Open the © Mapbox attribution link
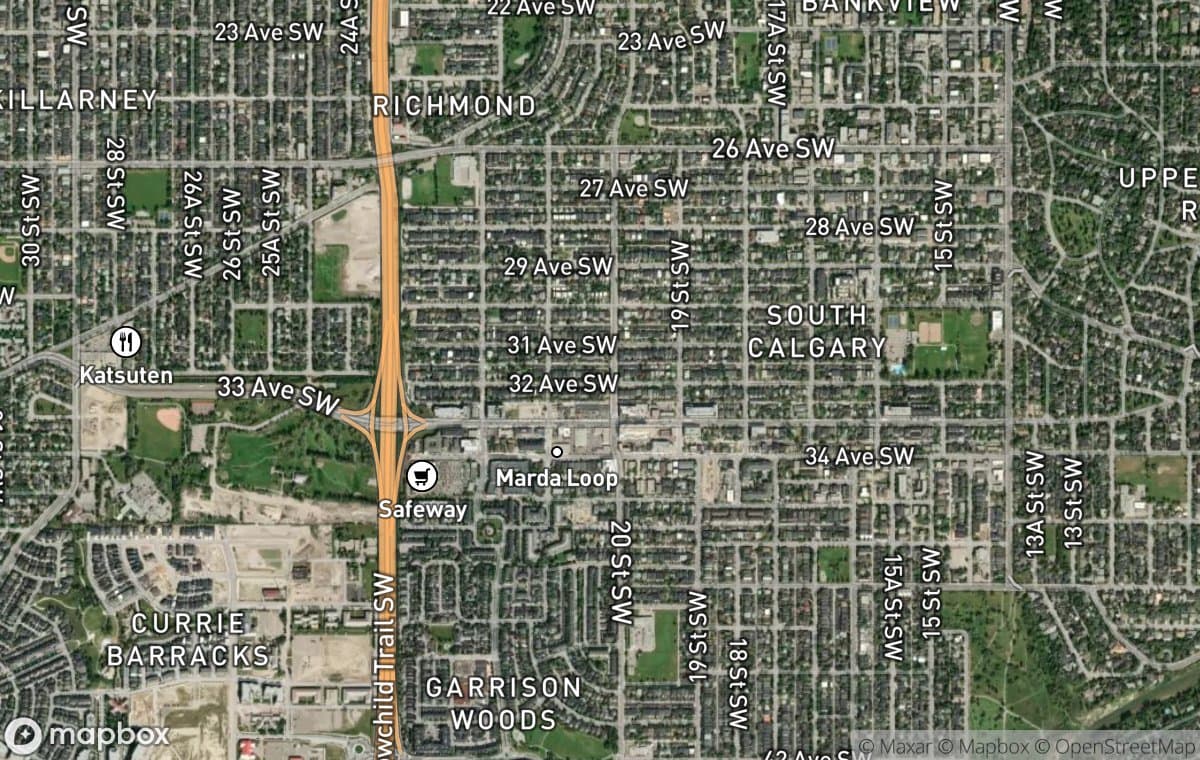 pos(983,746)
